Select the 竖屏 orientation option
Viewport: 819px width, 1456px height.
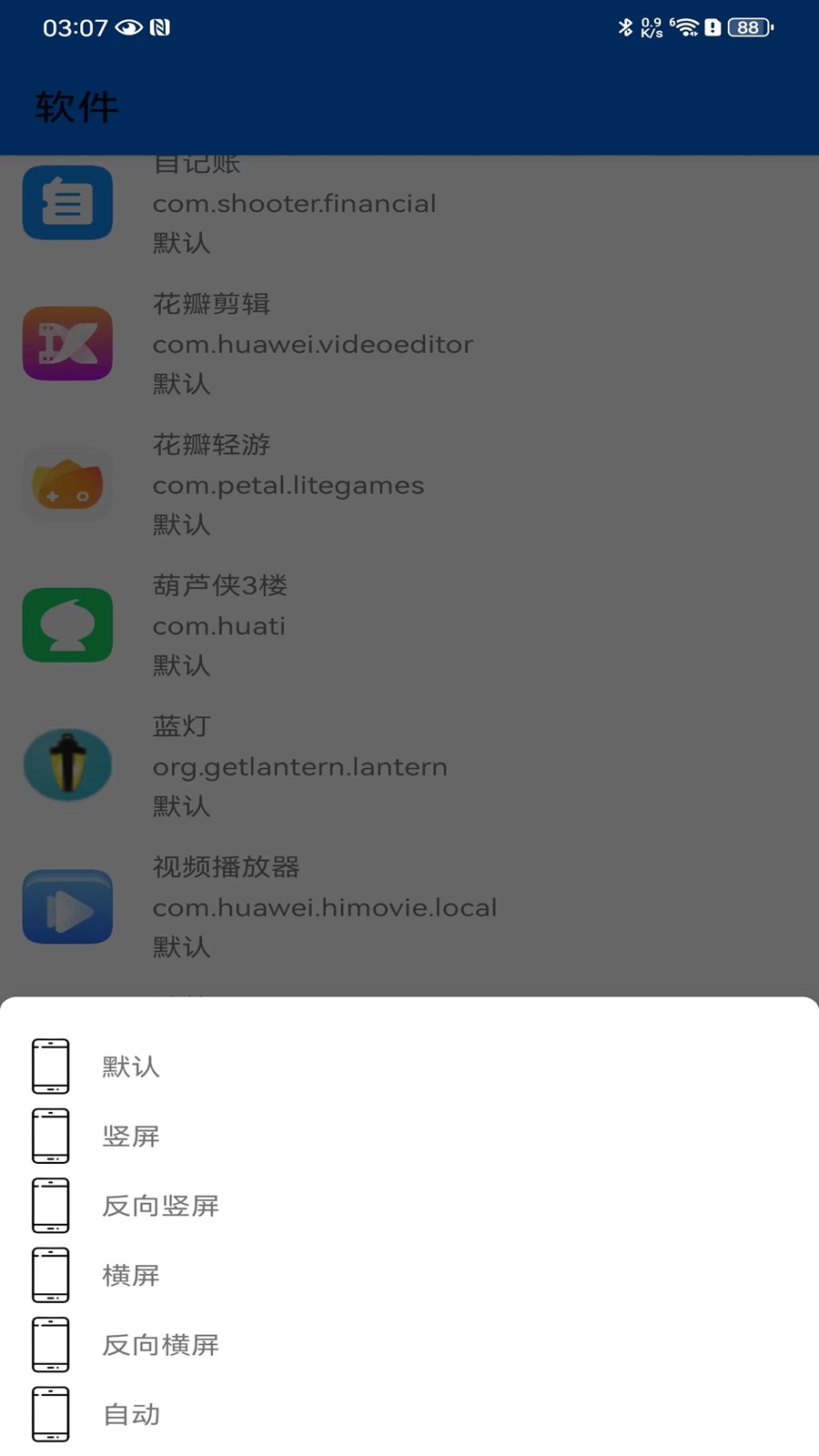(131, 1136)
